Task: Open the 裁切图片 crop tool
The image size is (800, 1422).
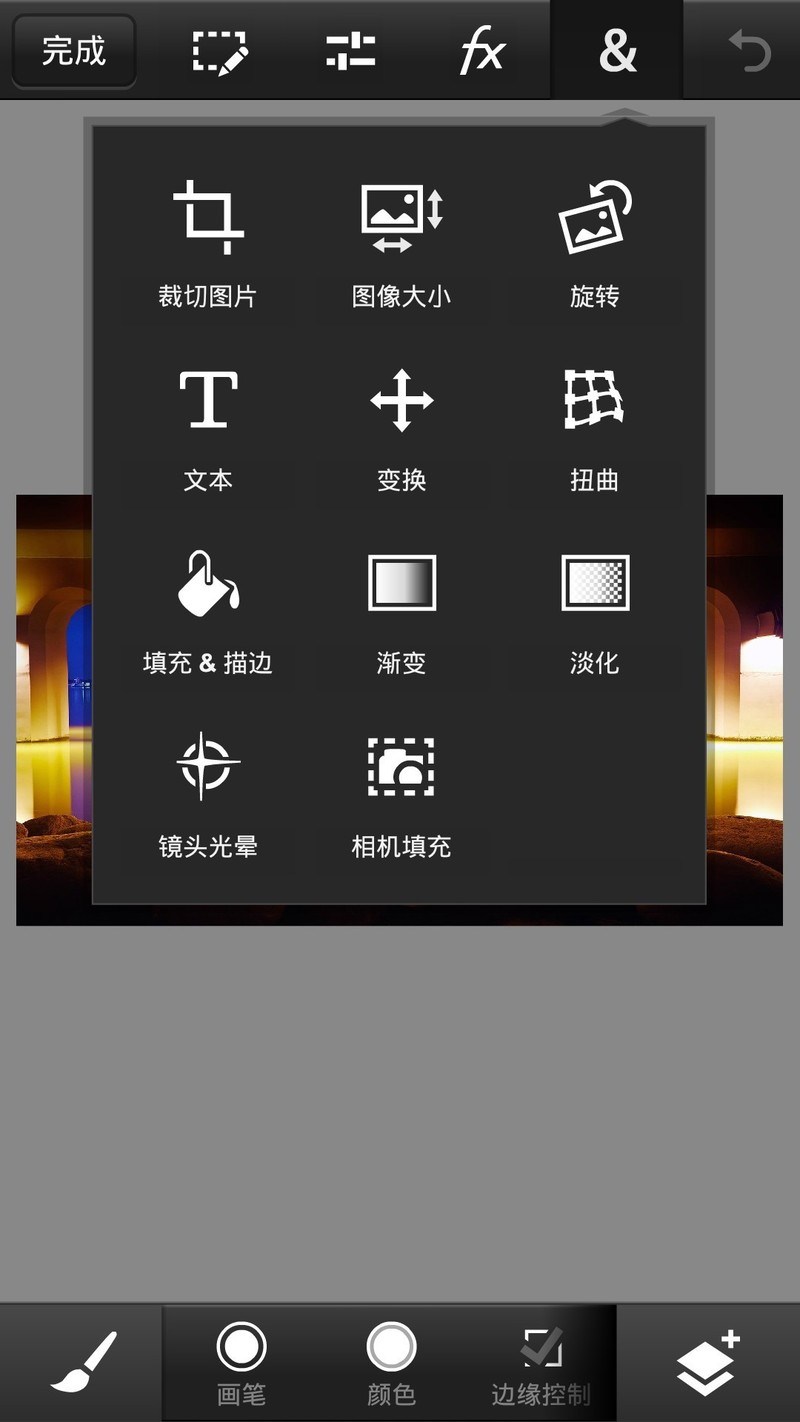Action: pos(207,240)
